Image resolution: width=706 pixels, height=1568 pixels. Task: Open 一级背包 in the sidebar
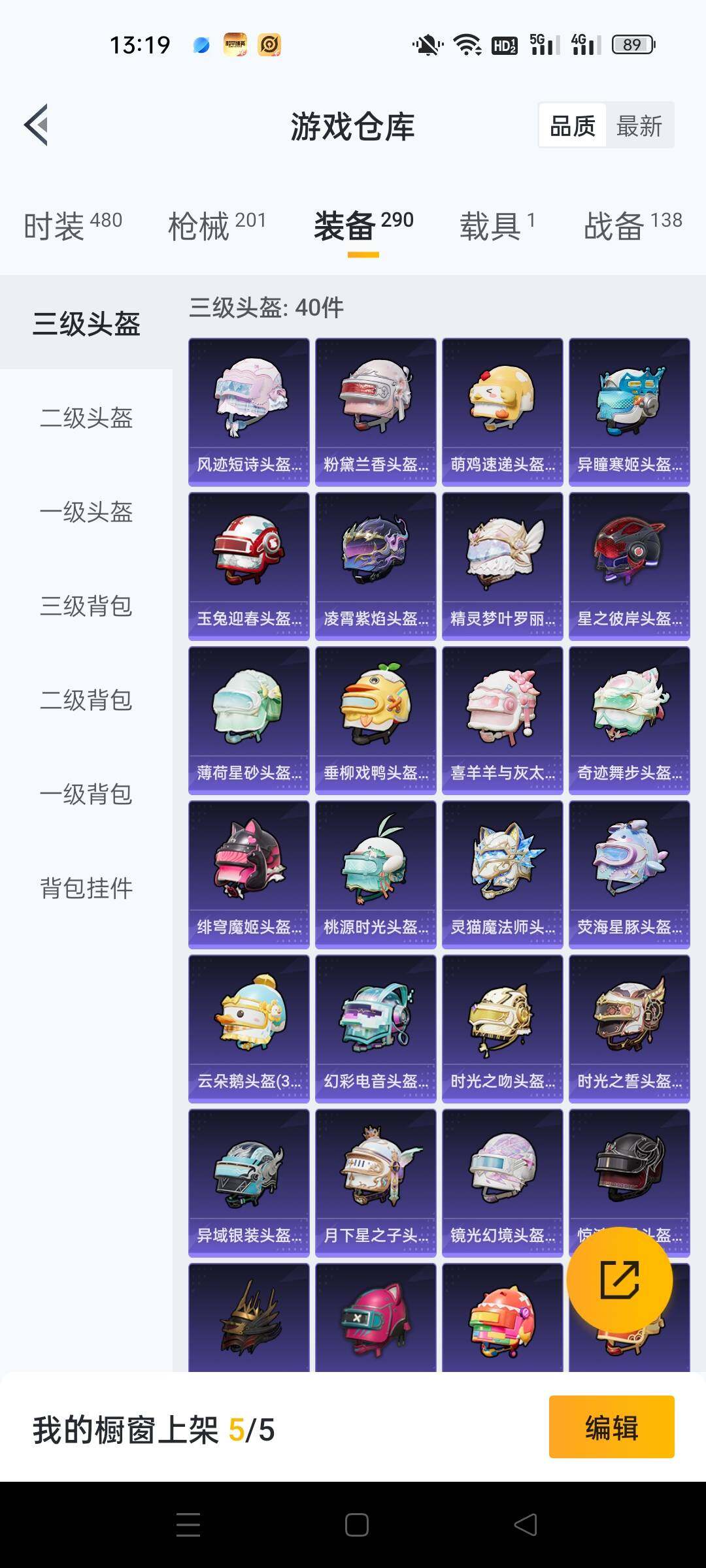pyautogui.click(x=86, y=794)
